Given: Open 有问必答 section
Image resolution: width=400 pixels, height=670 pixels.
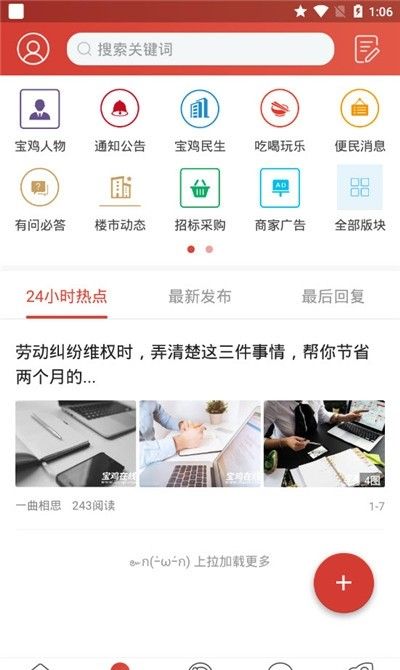Looking at the screenshot, I should [40, 200].
